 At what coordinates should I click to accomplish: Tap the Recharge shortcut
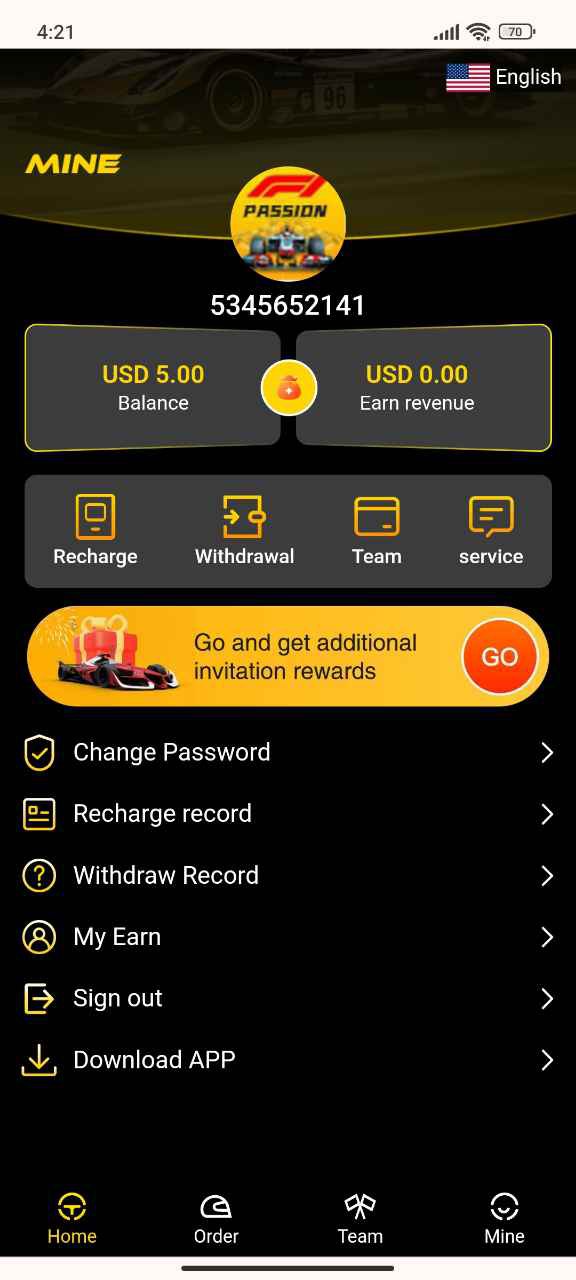click(95, 531)
